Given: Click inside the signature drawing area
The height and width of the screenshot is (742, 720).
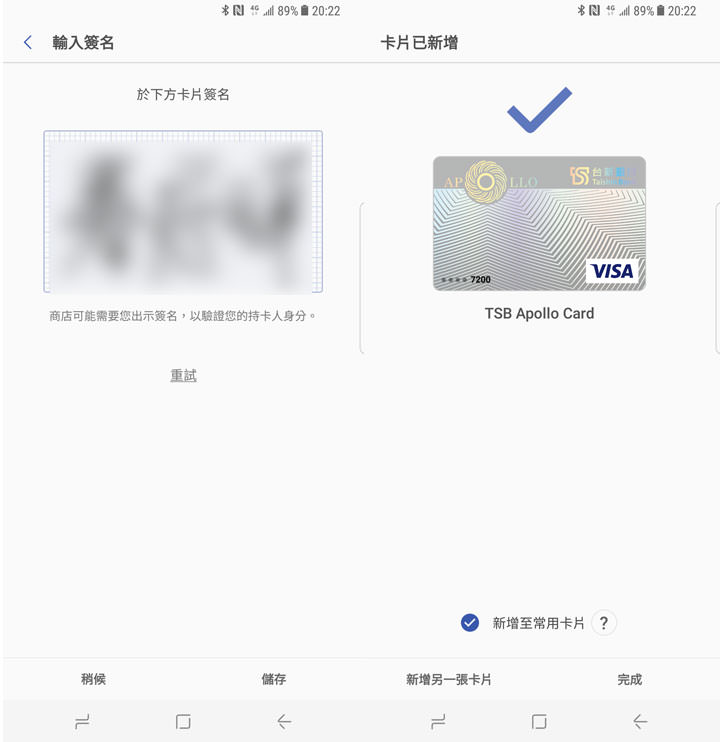Looking at the screenshot, I should (x=182, y=211).
